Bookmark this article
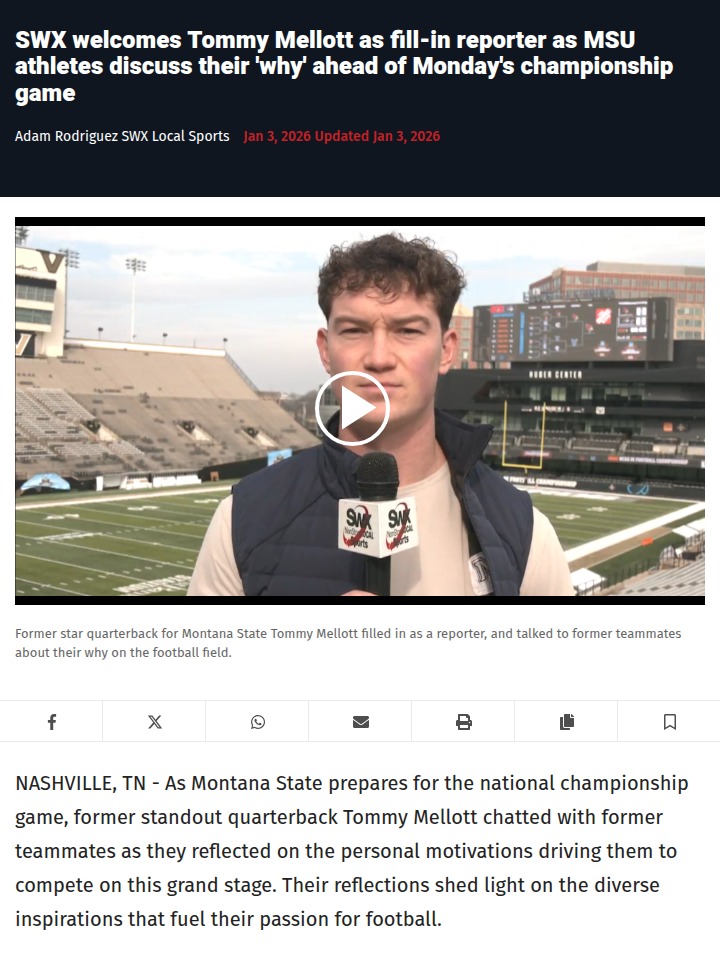This screenshot has width=720, height=960. click(670, 721)
